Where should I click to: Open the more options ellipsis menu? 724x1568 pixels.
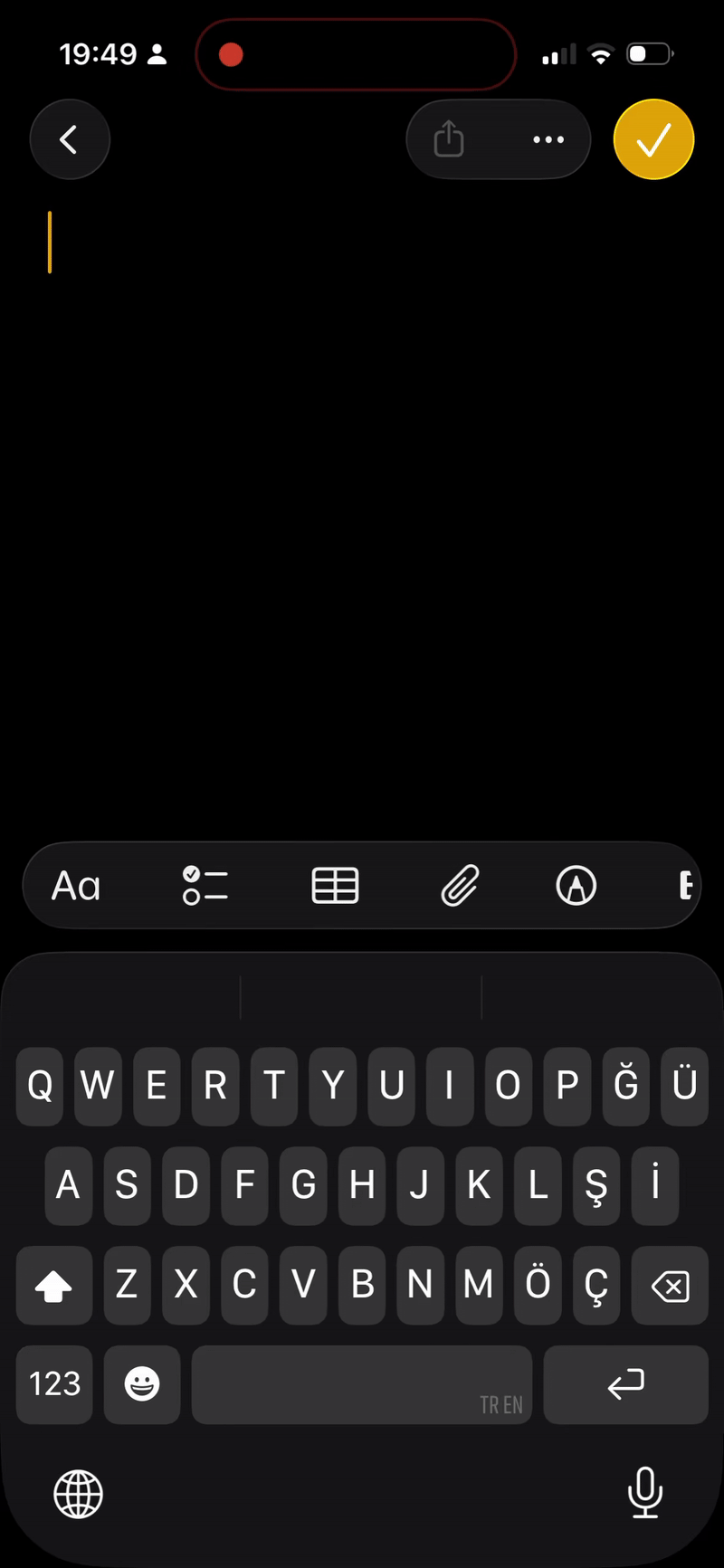[548, 139]
